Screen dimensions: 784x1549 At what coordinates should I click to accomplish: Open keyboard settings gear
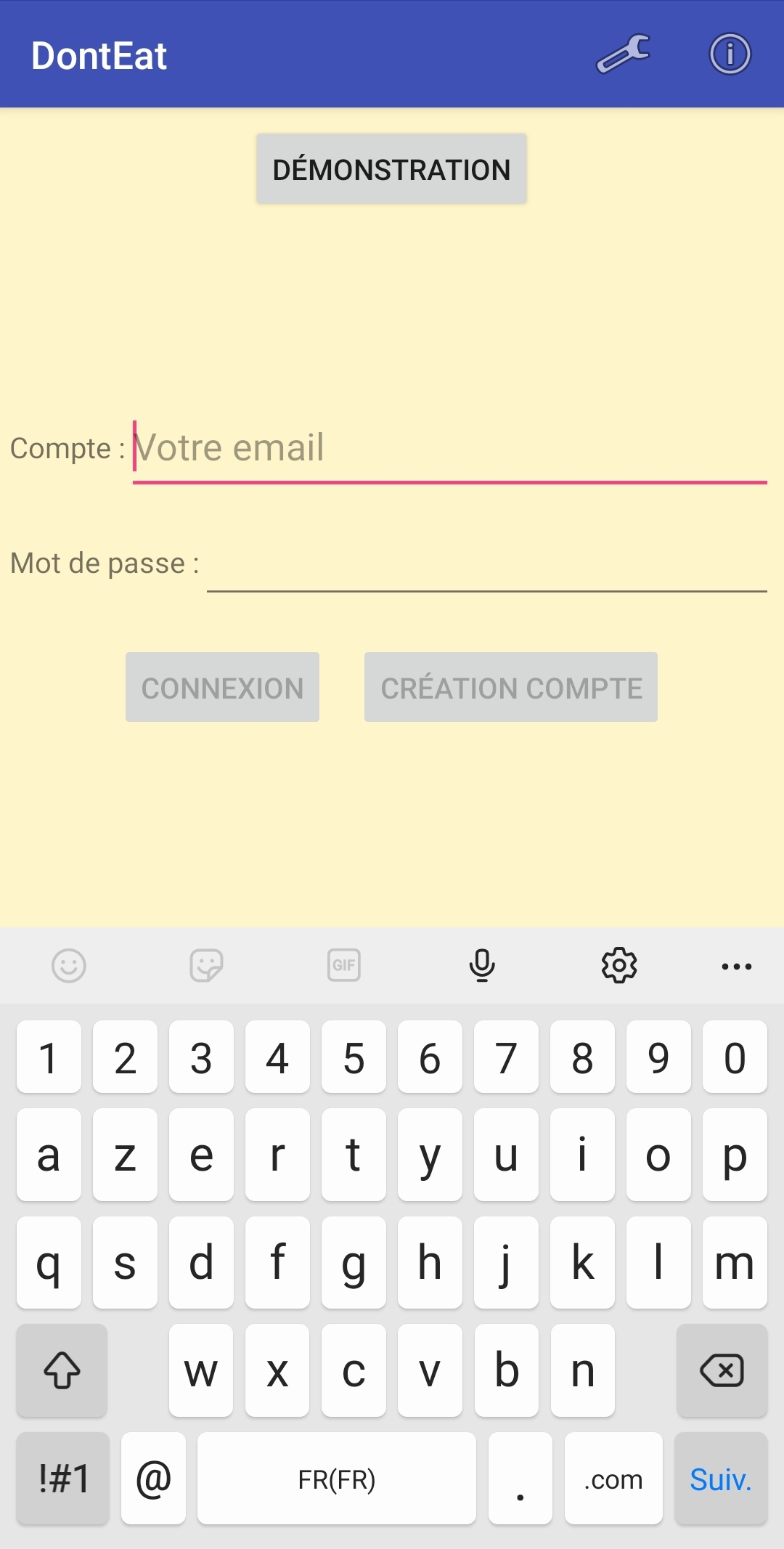[x=619, y=965]
